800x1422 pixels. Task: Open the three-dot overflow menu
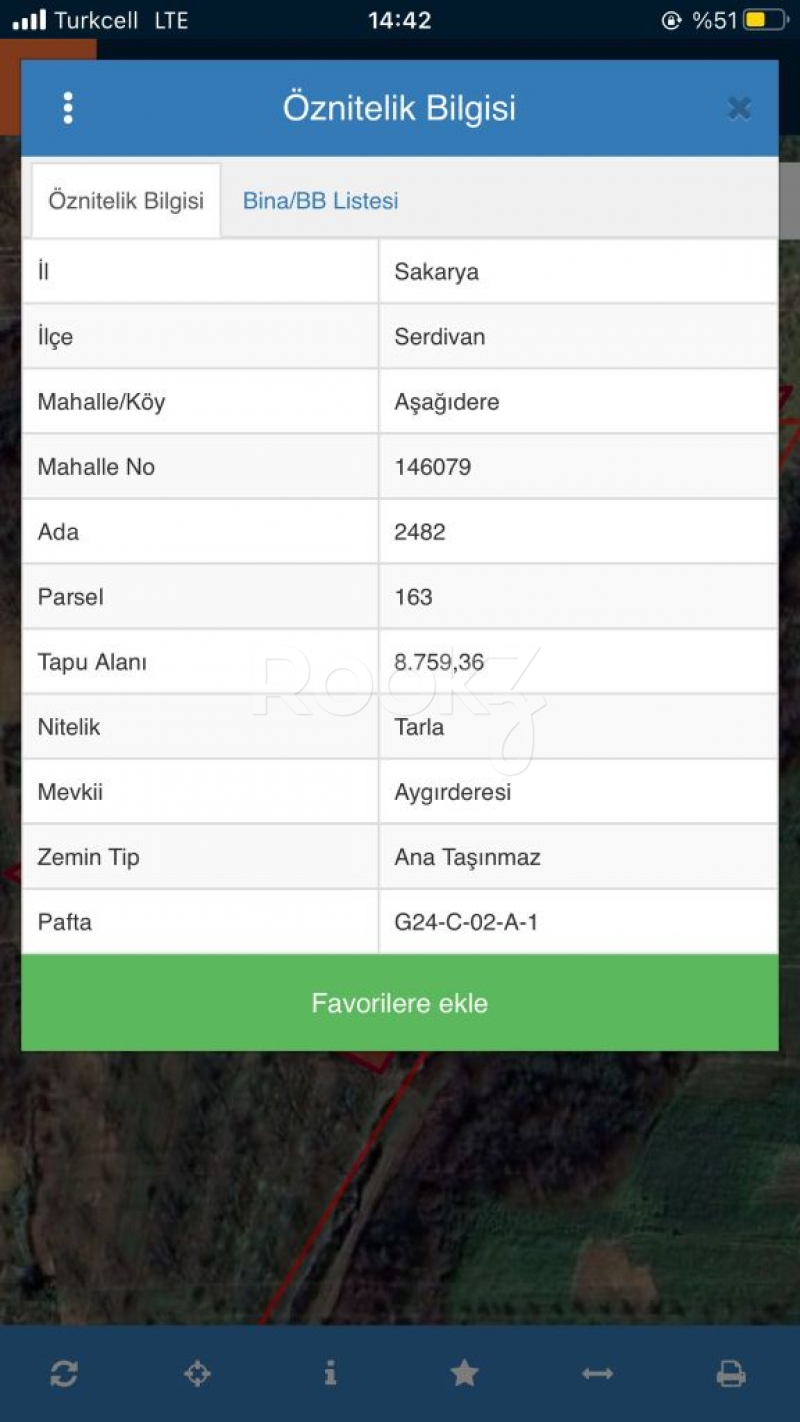click(68, 108)
